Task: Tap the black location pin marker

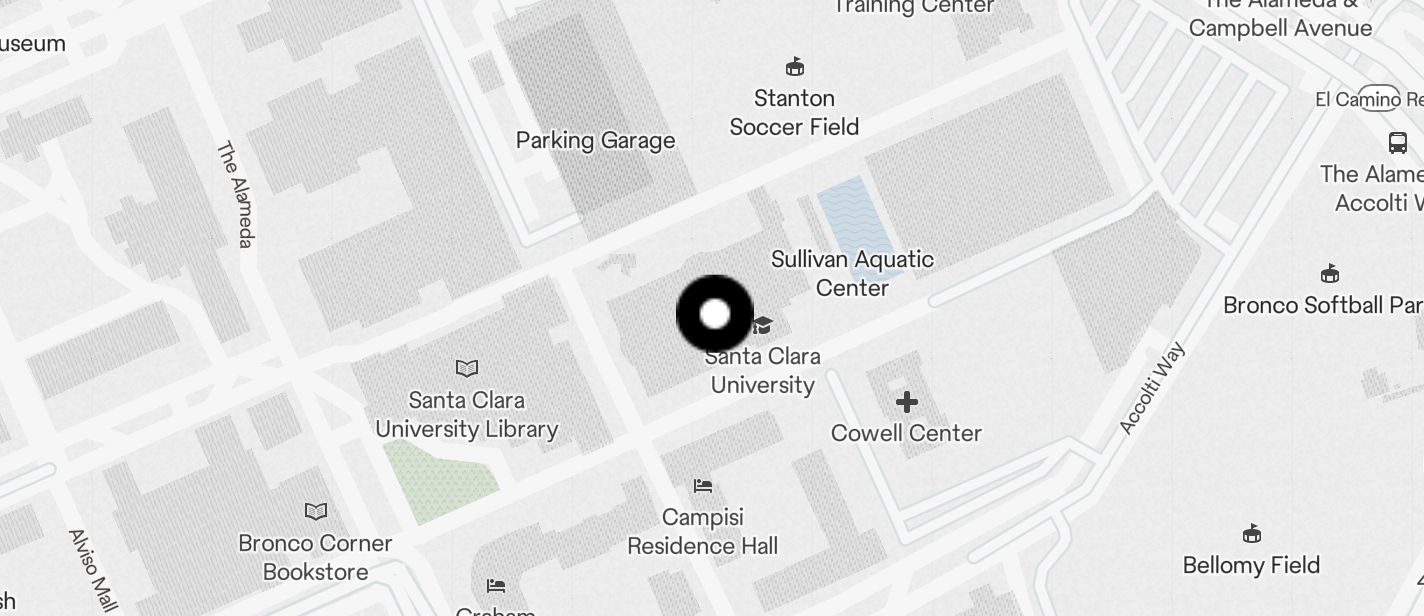Action: [x=715, y=314]
